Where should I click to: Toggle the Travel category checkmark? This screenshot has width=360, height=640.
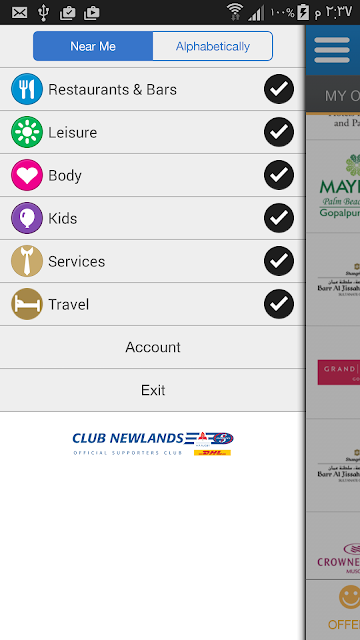(279, 304)
